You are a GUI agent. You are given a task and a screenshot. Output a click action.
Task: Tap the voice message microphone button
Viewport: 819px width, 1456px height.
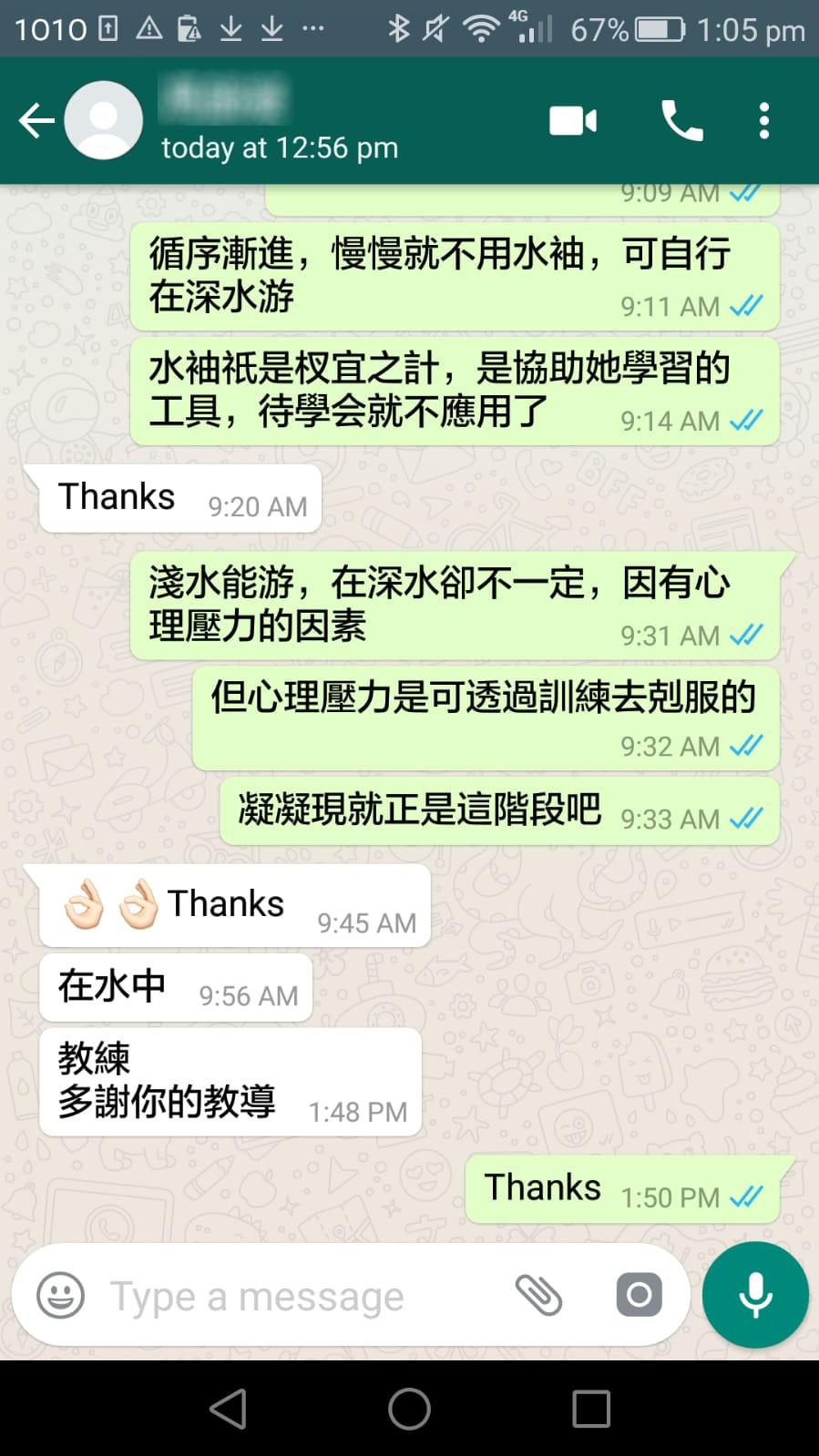[x=754, y=1295]
